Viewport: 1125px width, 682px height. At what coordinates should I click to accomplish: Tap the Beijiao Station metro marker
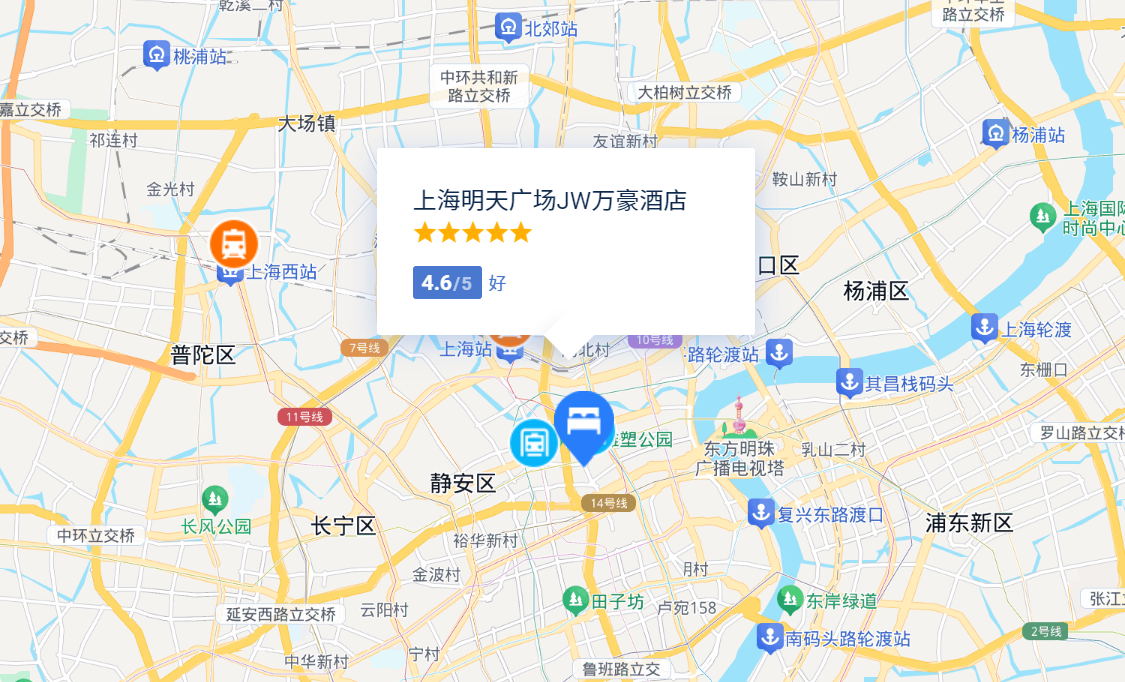[509, 28]
